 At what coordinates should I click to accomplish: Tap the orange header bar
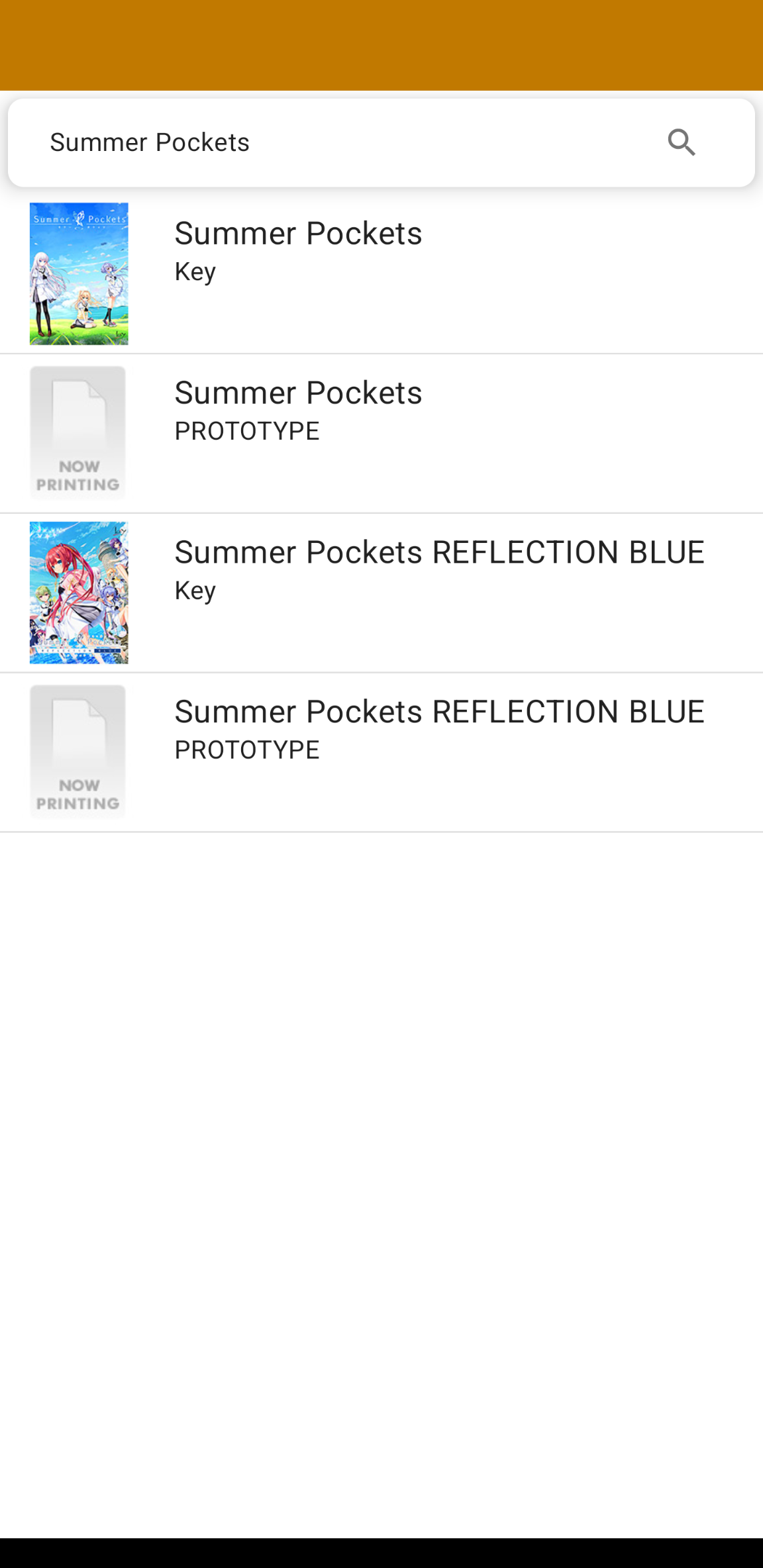[x=381, y=43]
